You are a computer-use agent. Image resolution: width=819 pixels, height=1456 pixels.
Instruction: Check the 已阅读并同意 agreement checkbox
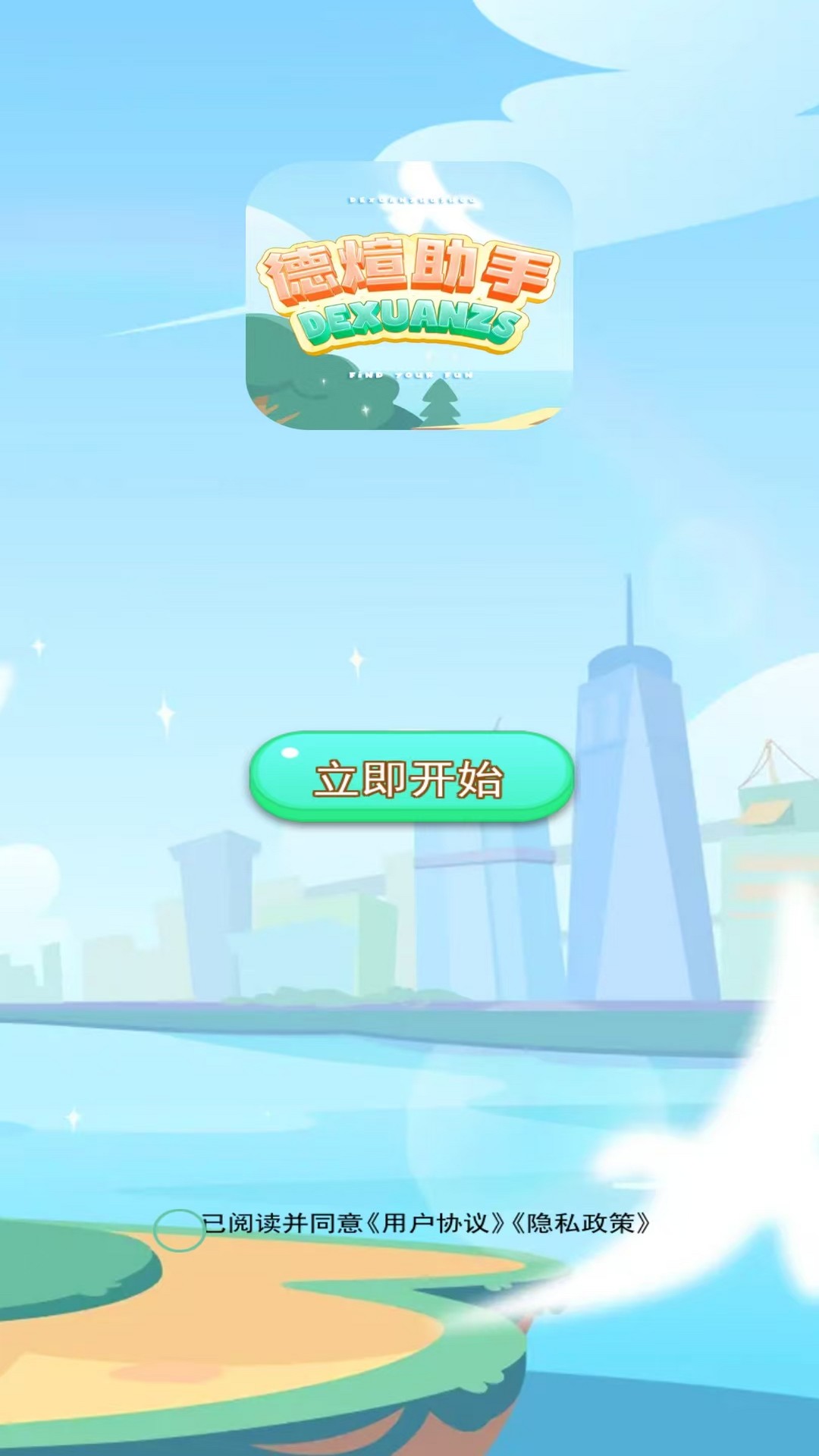(x=178, y=1229)
